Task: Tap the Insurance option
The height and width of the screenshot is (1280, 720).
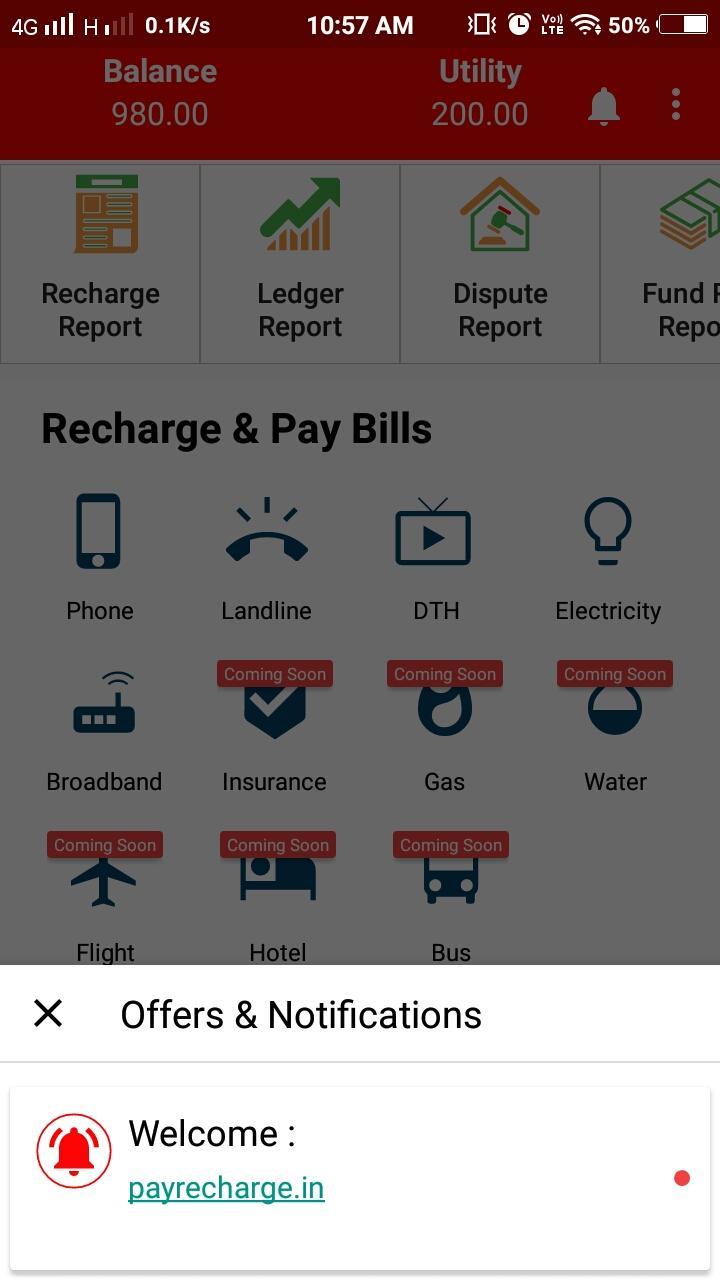Action: (x=274, y=730)
